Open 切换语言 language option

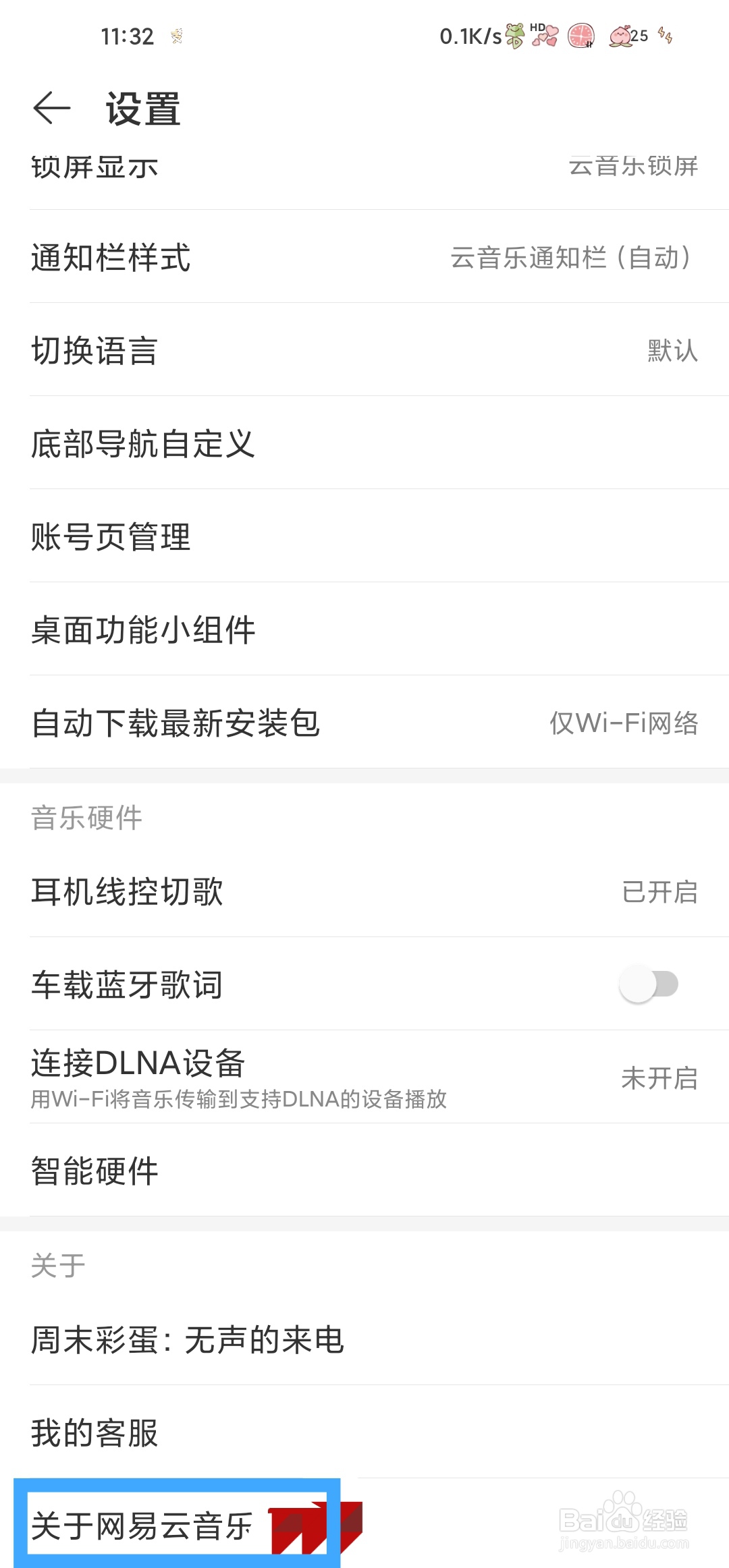(364, 349)
